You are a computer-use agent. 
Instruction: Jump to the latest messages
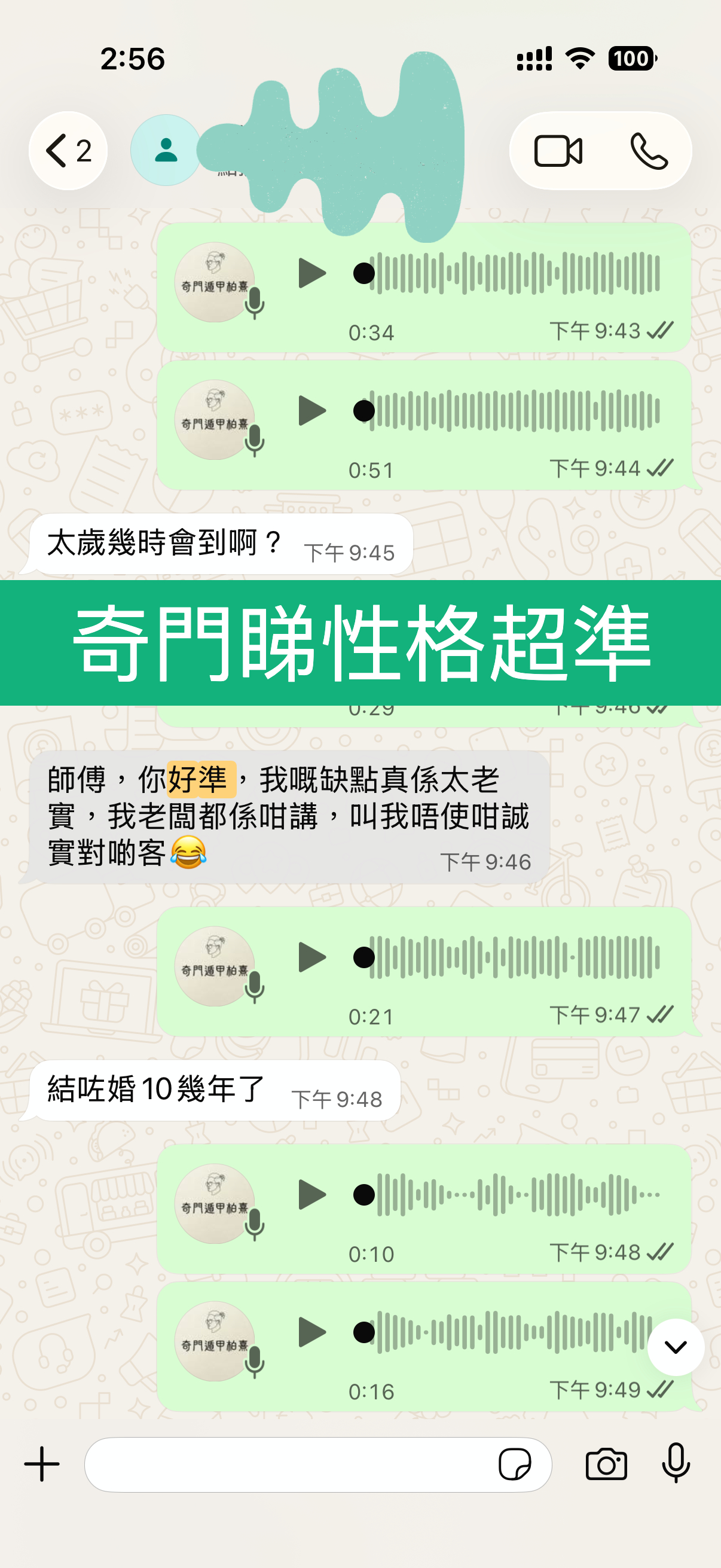point(676,1347)
